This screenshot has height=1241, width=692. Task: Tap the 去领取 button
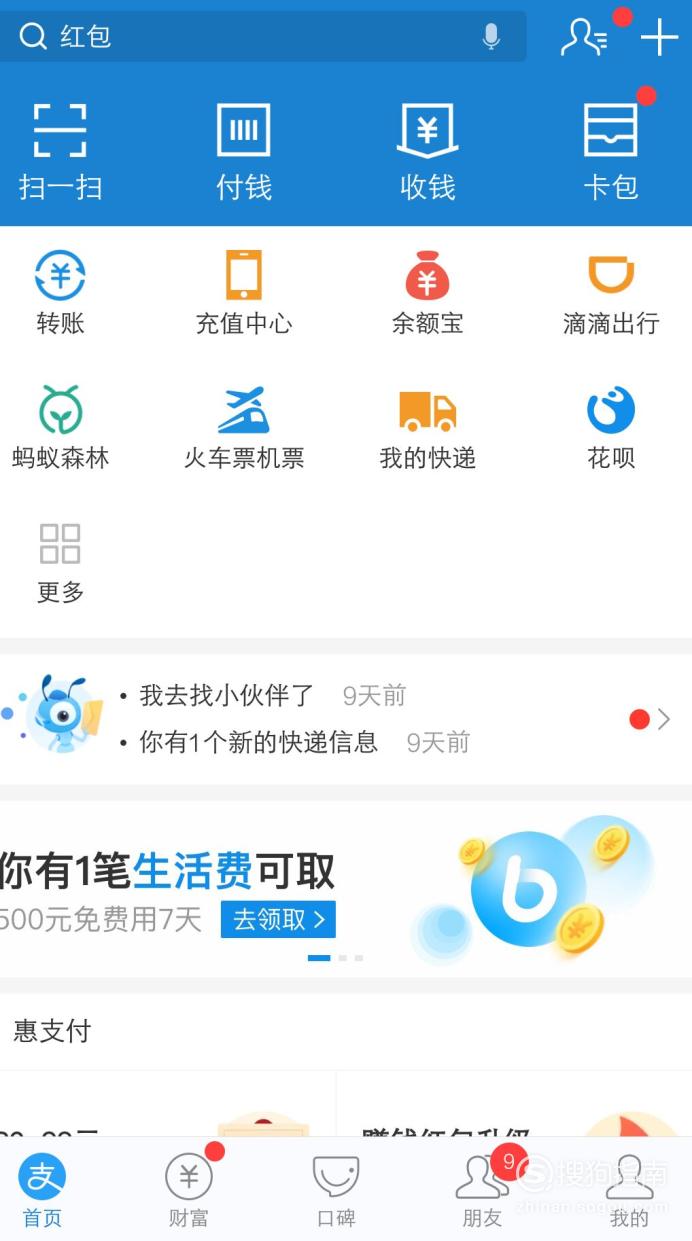[278, 919]
